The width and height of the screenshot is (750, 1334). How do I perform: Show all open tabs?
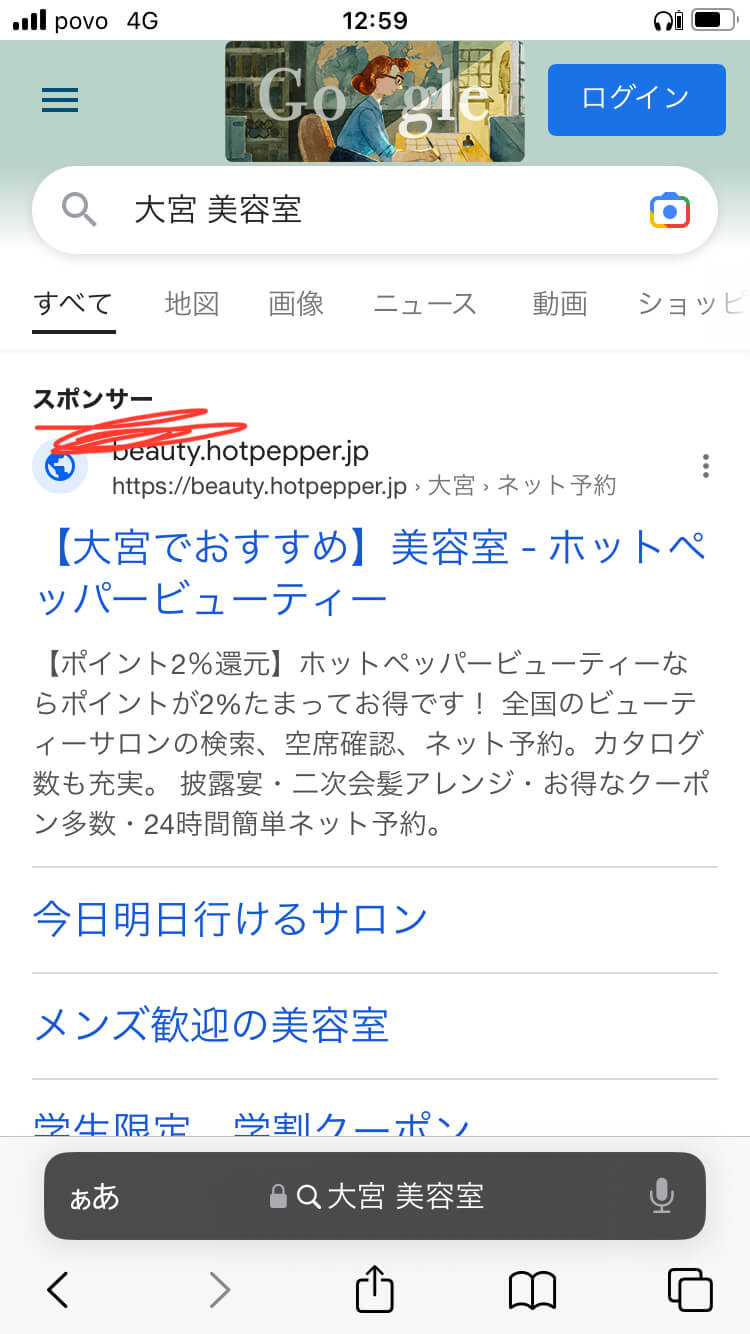[690, 1290]
